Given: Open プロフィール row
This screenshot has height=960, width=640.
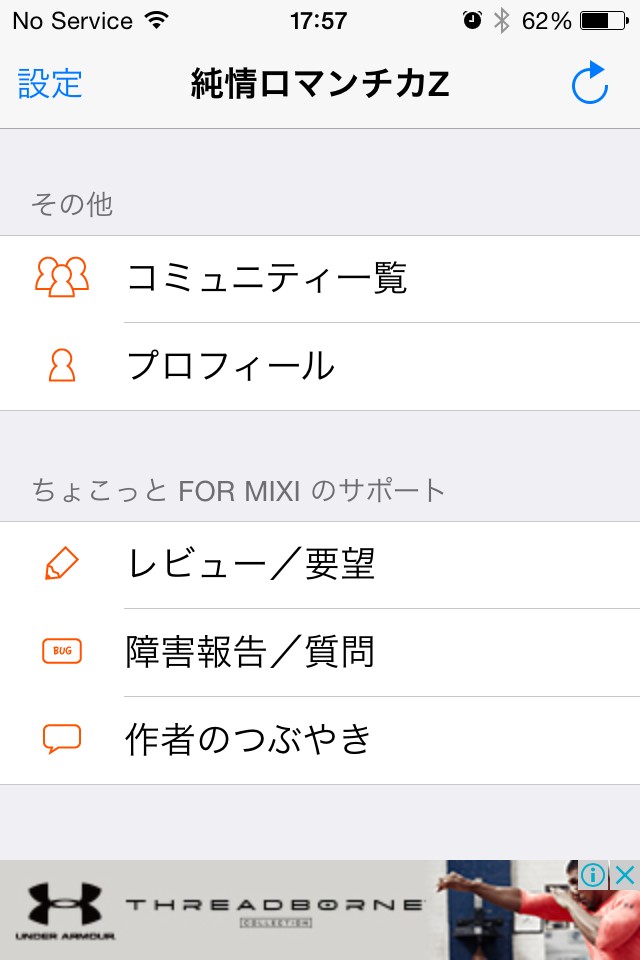Looking at the screenshot, I should (320, 366).
